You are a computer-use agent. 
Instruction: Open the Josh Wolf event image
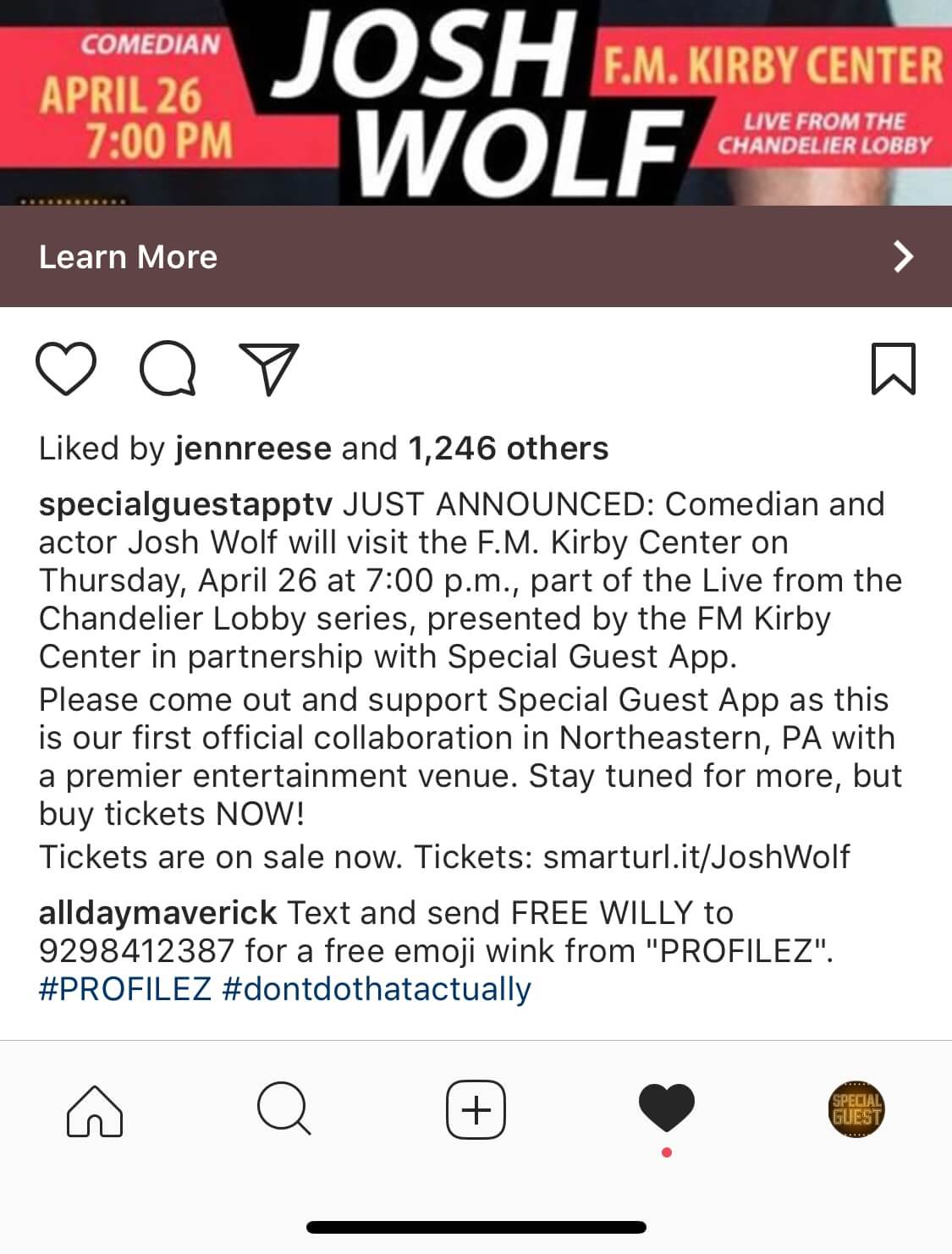tap(476, 102)
